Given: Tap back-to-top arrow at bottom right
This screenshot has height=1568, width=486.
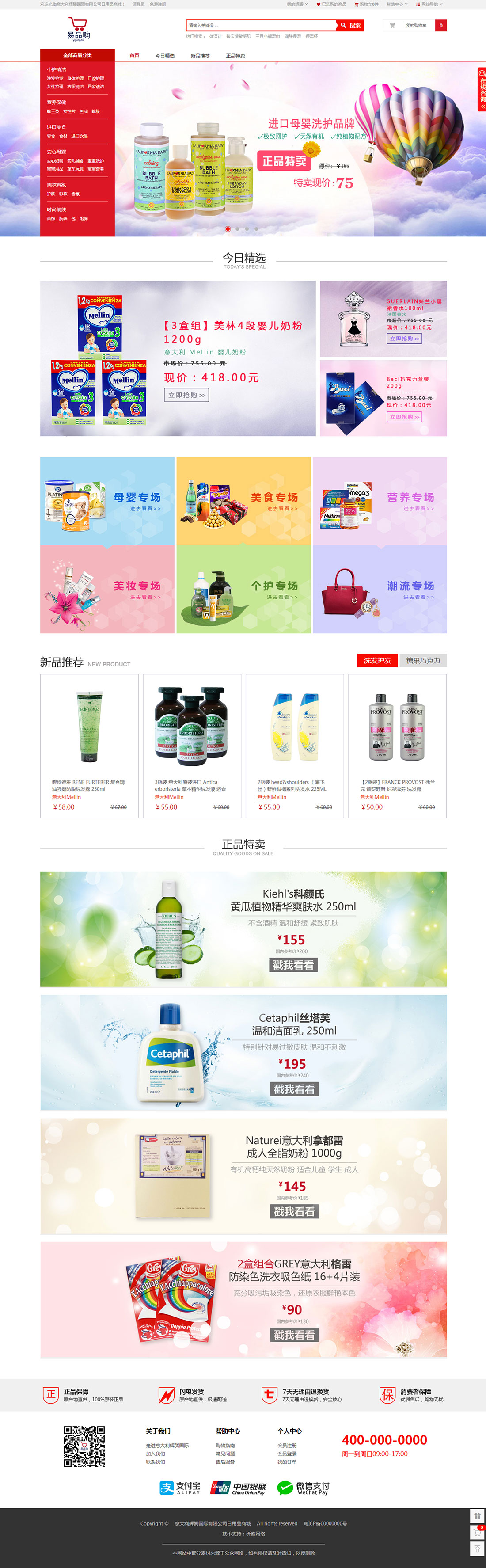Looking at the screenshot, I should 478,1549.
